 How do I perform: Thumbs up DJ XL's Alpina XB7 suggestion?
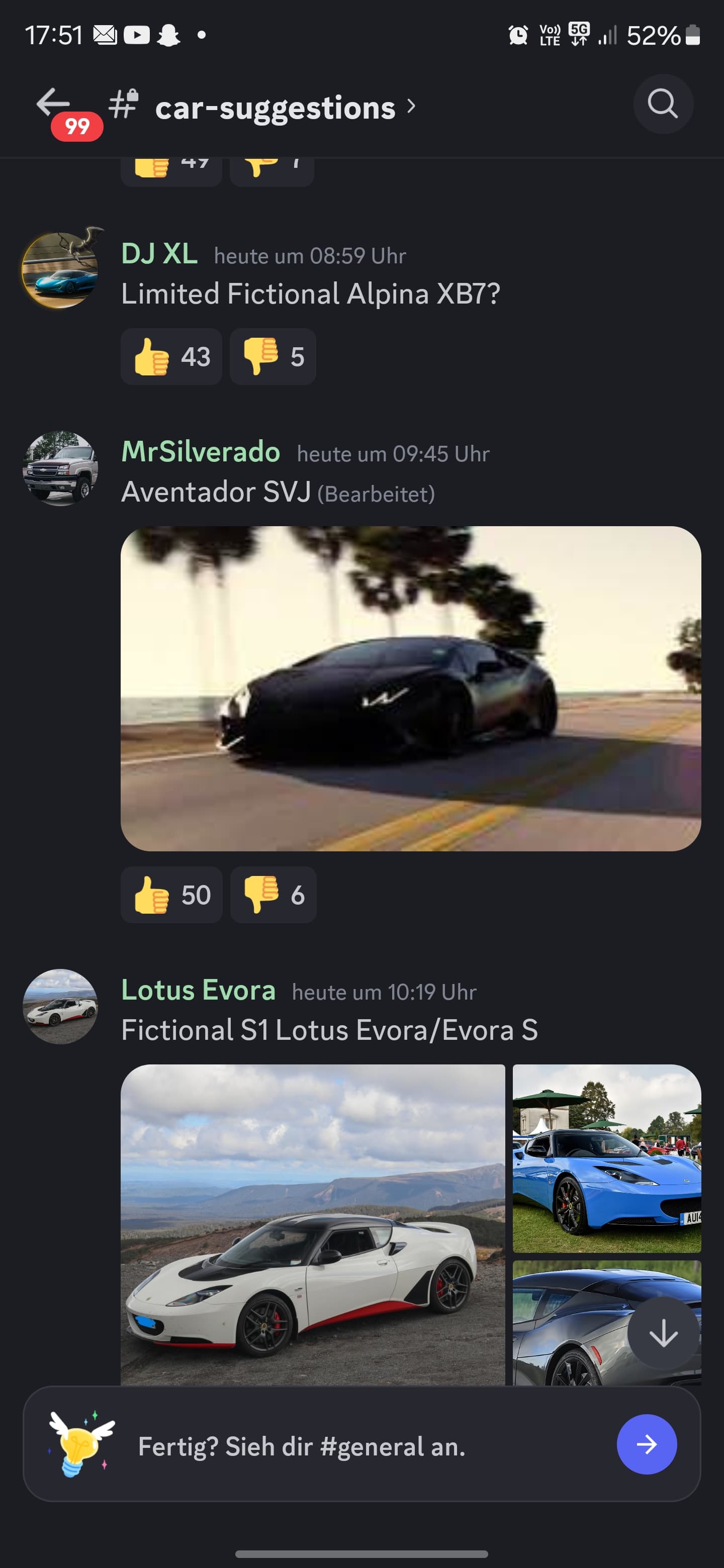tap(171, 356)
